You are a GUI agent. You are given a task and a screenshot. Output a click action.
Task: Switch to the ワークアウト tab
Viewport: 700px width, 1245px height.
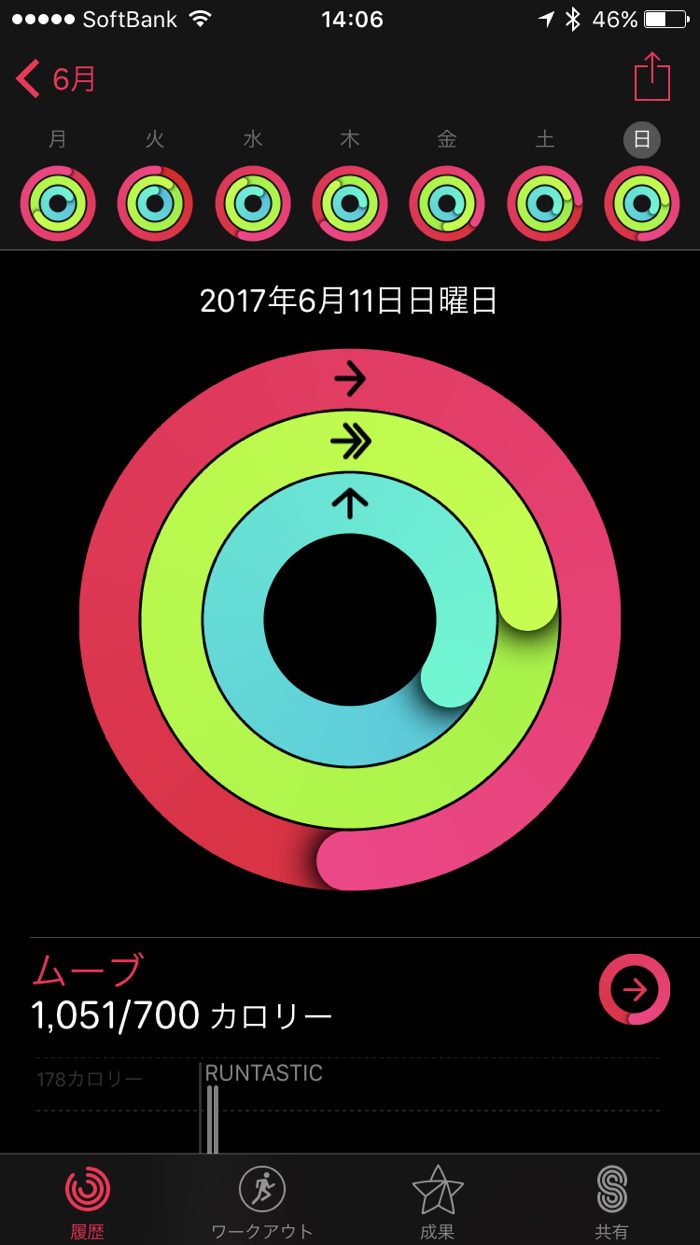(262, 1200)
